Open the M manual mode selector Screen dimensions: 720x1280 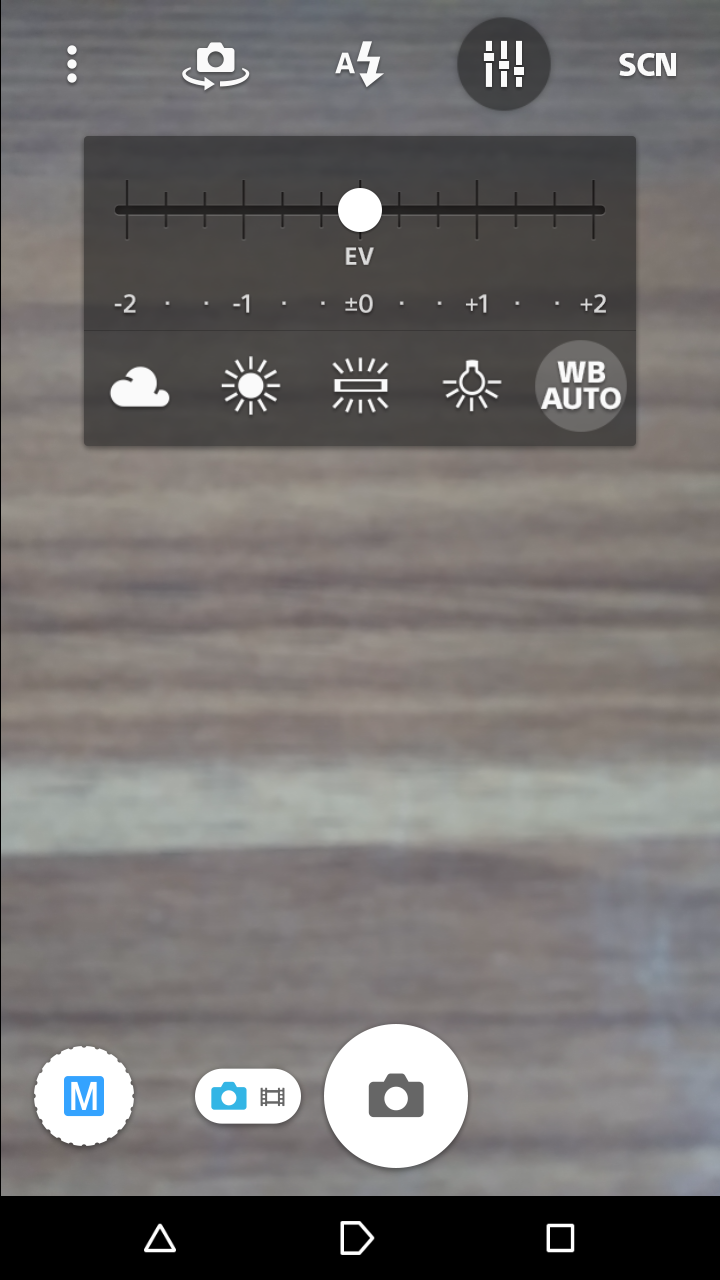pos(84,1096)
